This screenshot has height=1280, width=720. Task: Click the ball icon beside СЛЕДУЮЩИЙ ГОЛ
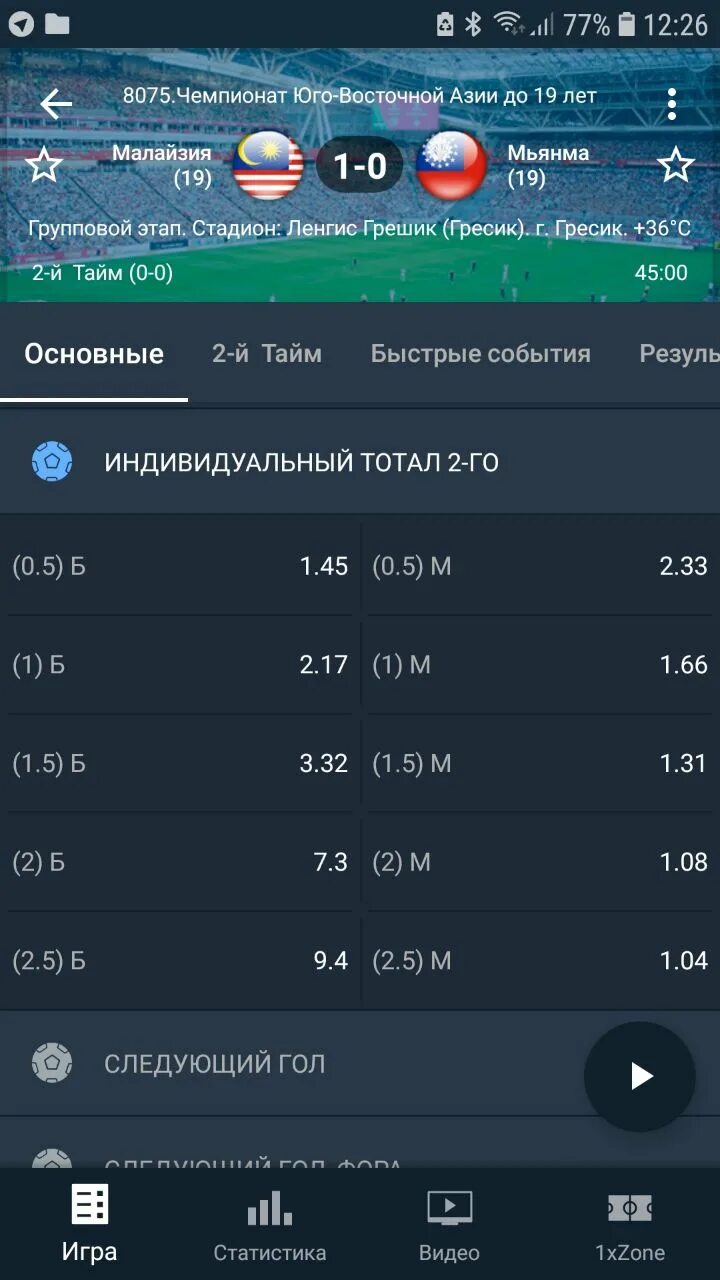51,1063
